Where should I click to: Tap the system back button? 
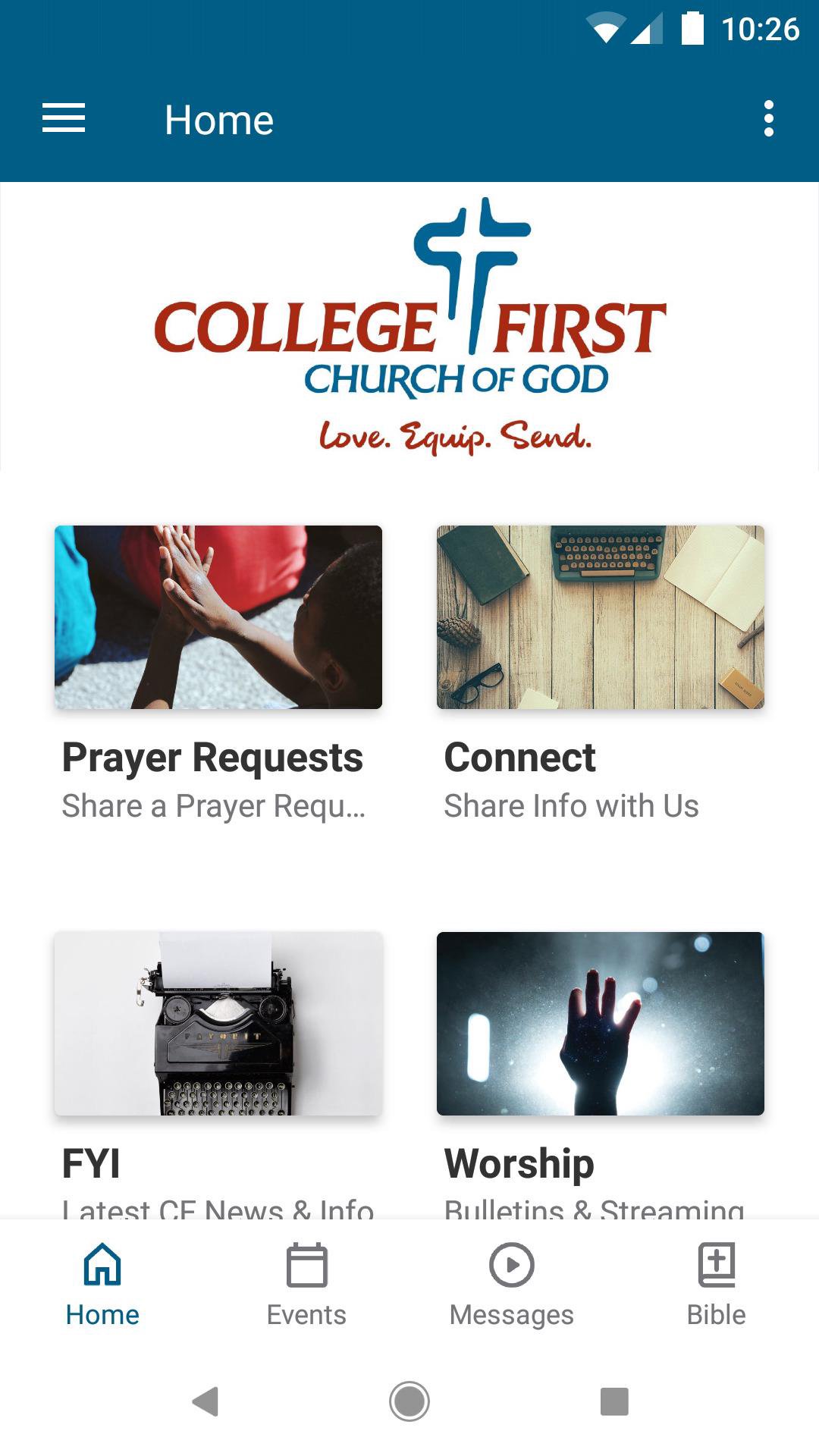[x=205, y=1401]
